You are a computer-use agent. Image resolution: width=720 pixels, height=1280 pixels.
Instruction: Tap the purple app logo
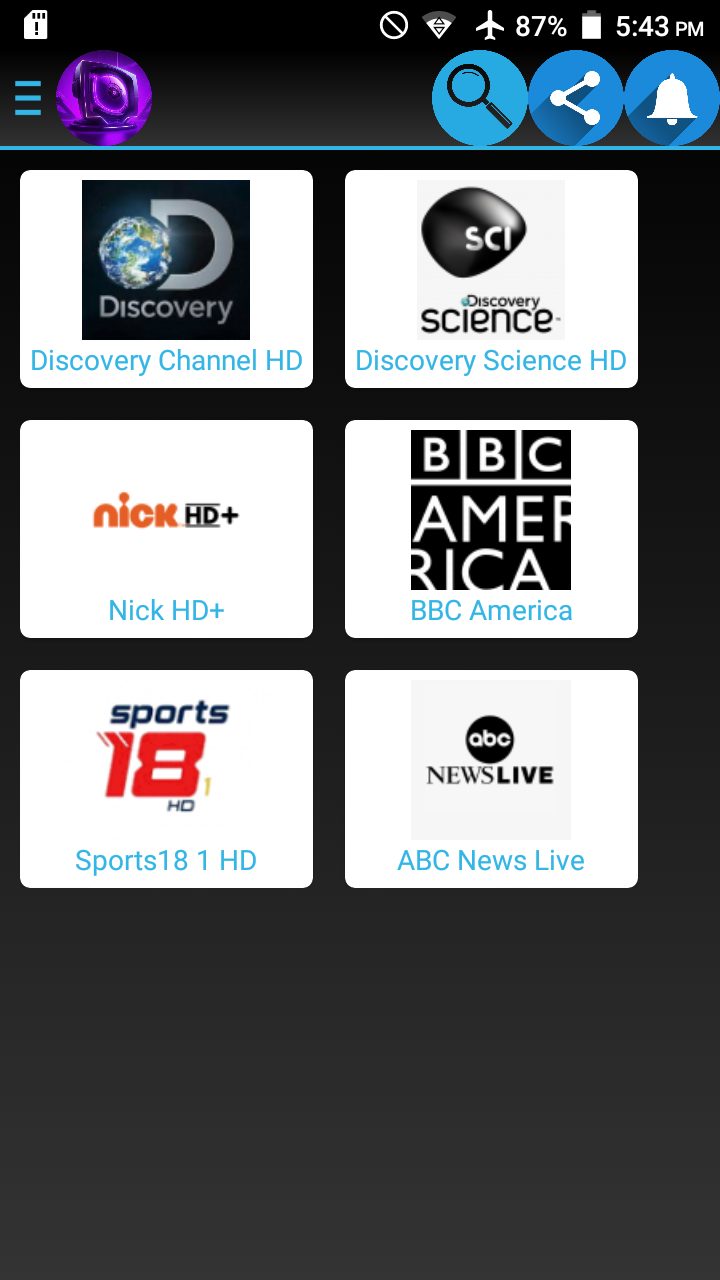103,95
